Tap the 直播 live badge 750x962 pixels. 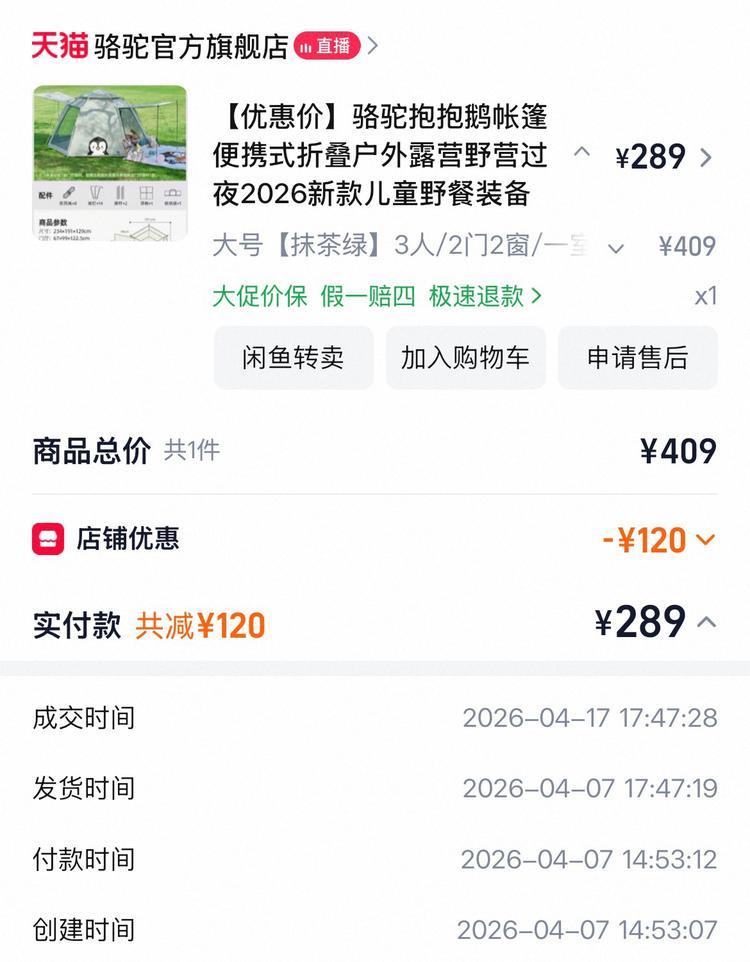[326, 46]
